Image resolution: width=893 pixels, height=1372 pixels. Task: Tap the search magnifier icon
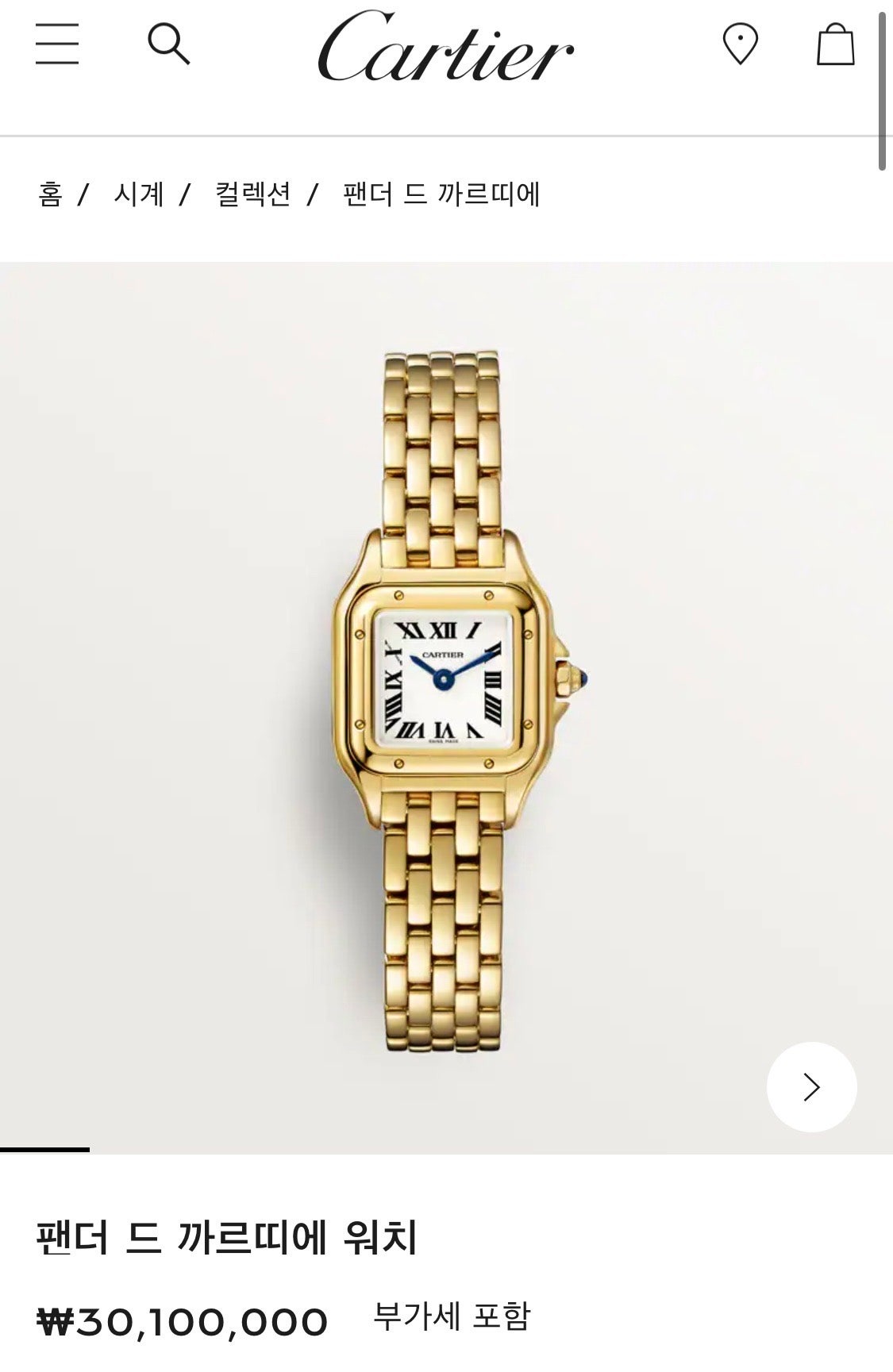tap(169, 44)
